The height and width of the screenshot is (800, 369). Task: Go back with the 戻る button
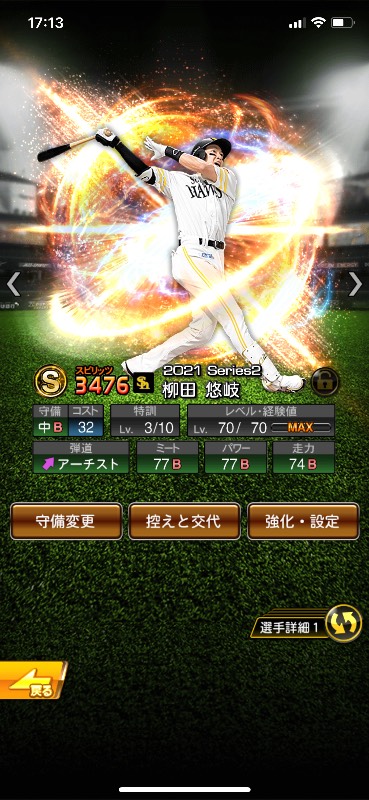tap(33, 680)
